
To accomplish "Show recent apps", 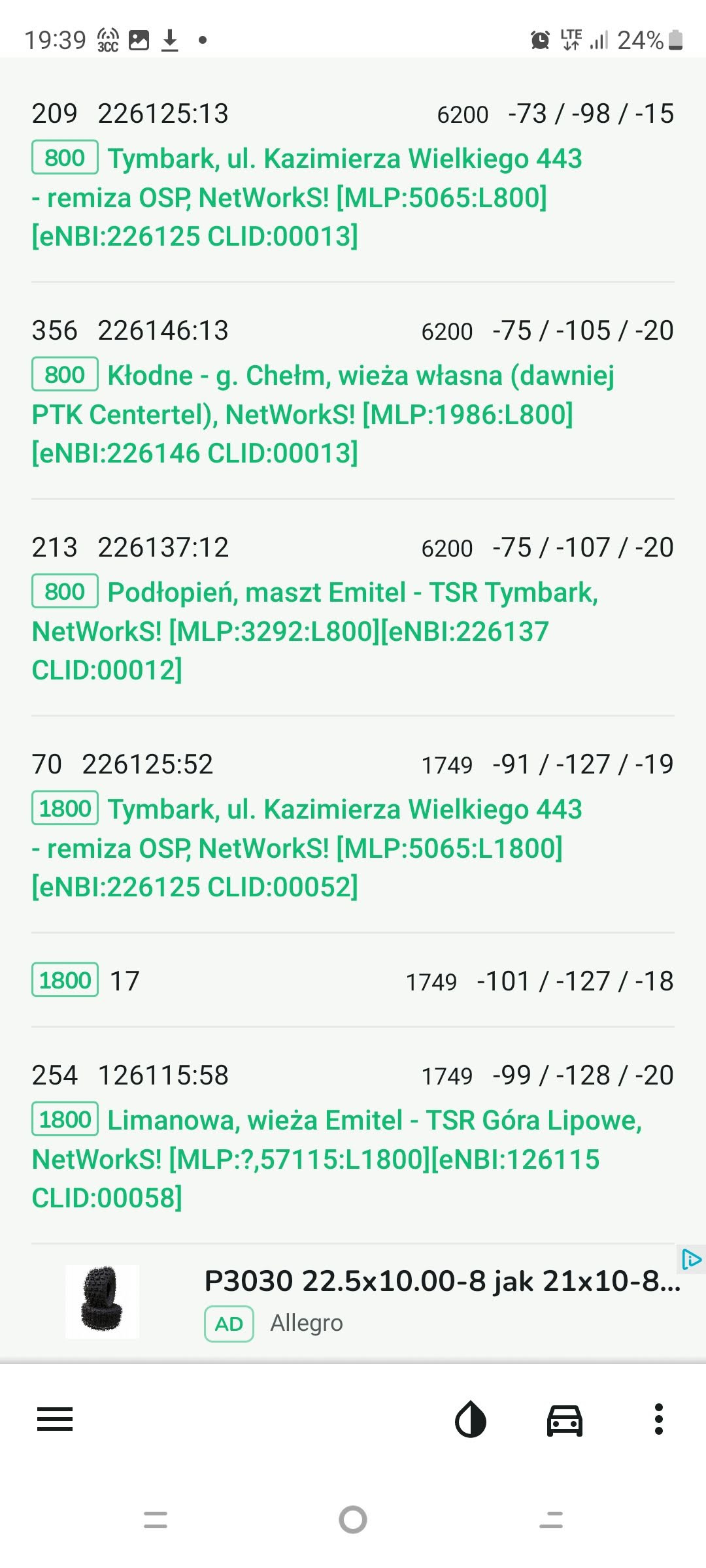I will 156,1520.
